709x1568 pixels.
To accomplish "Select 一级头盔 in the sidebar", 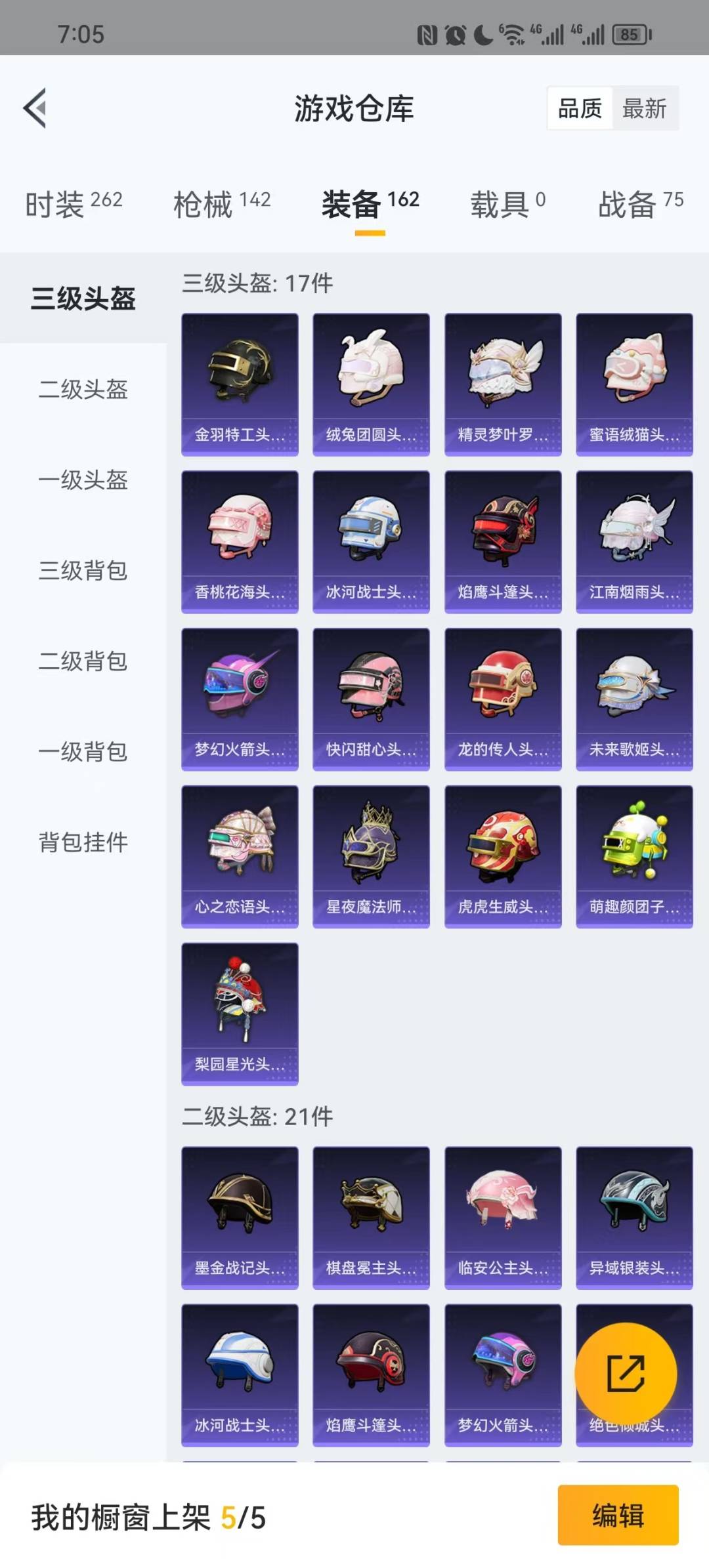I will [x=83, y=480].
